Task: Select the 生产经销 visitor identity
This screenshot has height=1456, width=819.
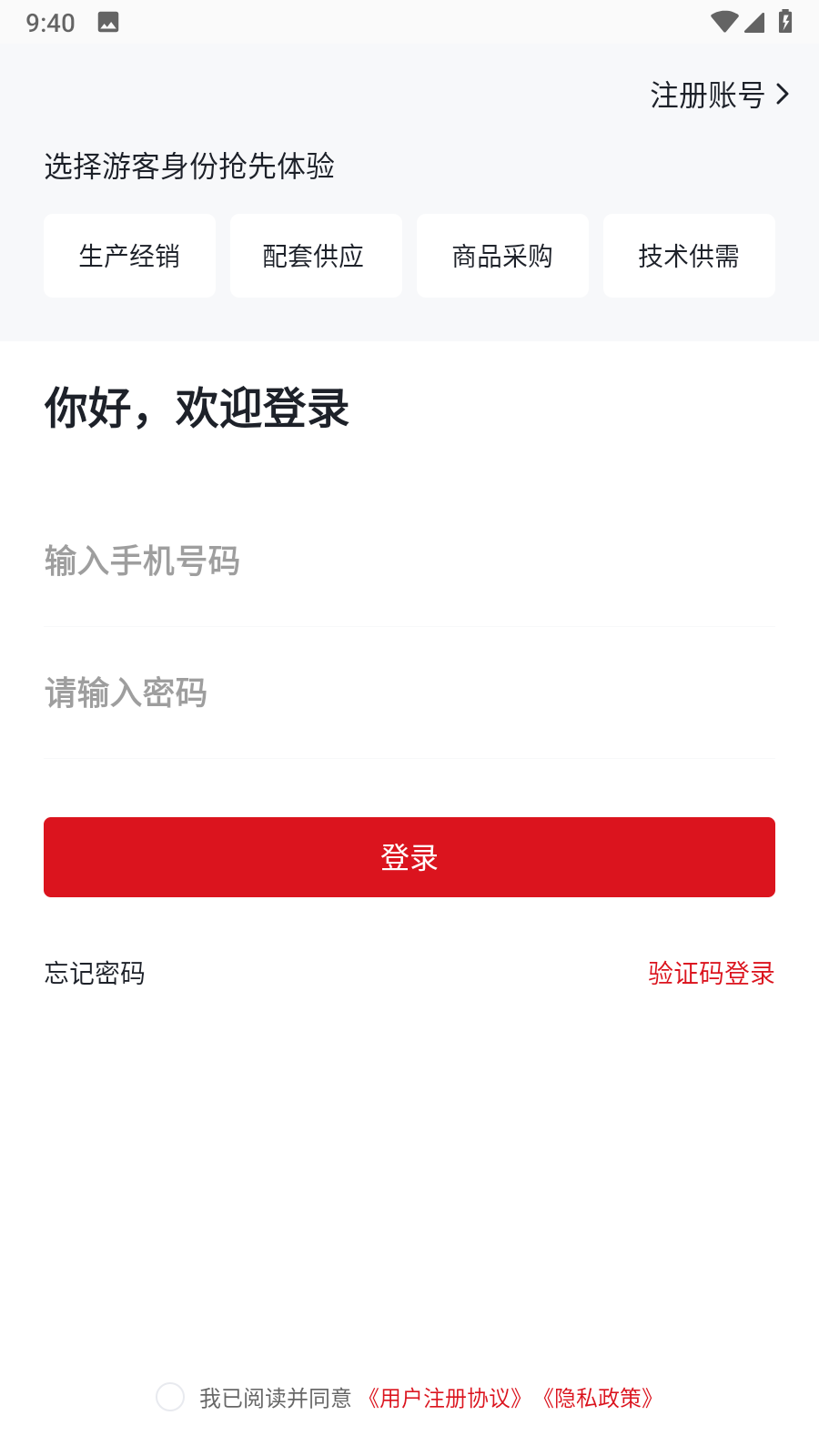Action: pyautogui.click(x=129, y=256)
